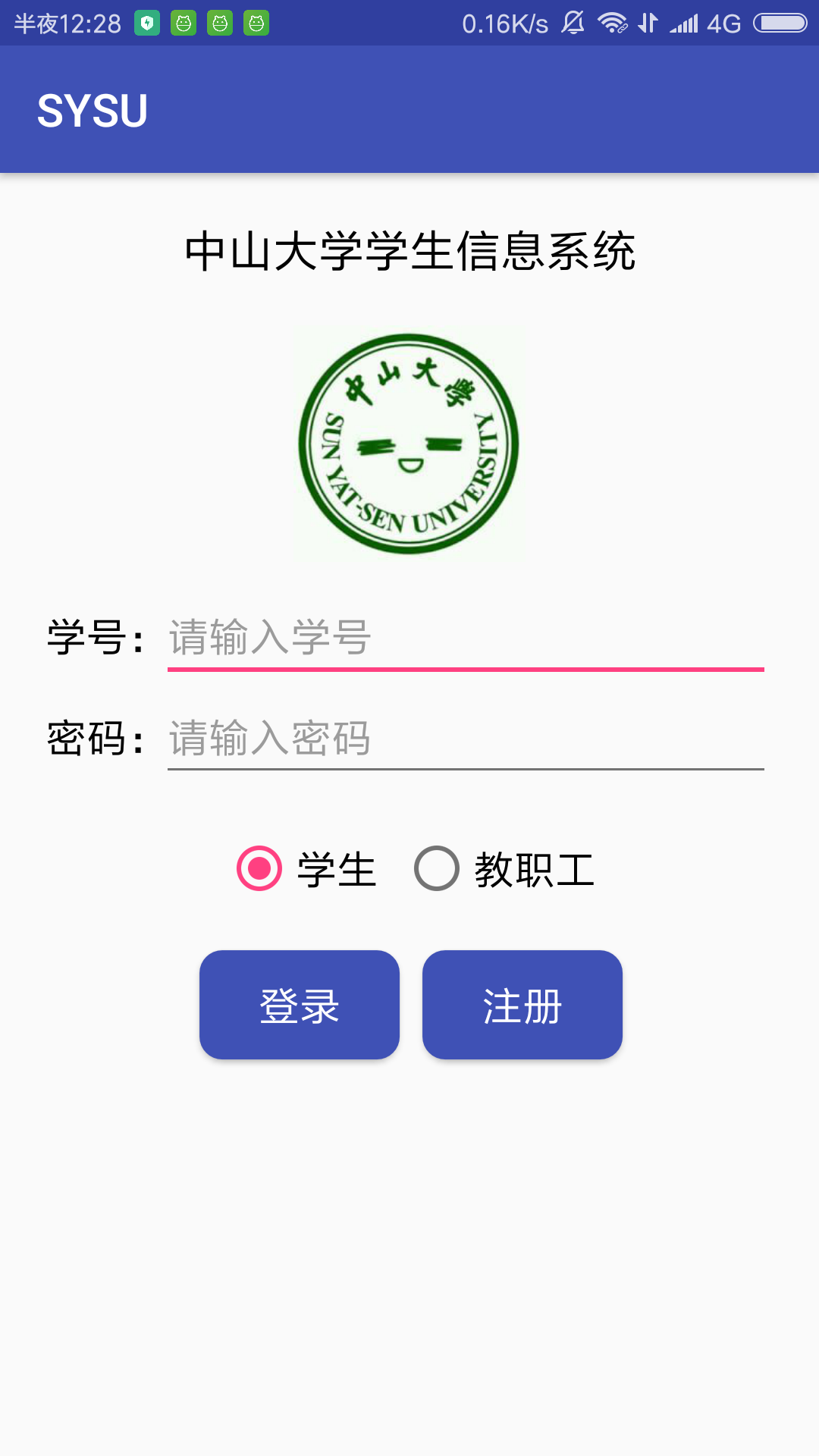Tap the password (密码) input field
The image size is (819, 1456).
coord(465,738)
